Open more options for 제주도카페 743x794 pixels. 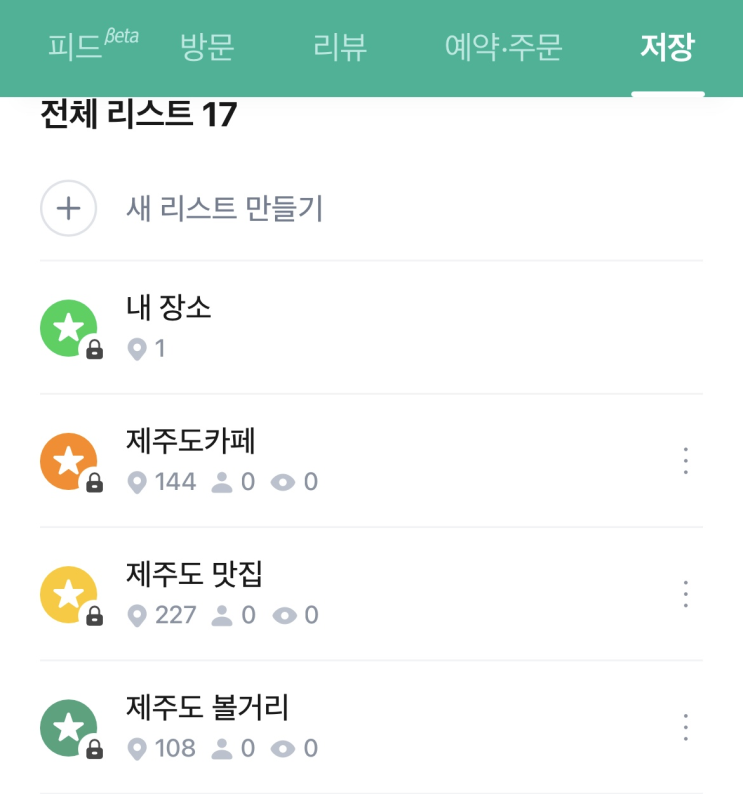pos(685,461)
